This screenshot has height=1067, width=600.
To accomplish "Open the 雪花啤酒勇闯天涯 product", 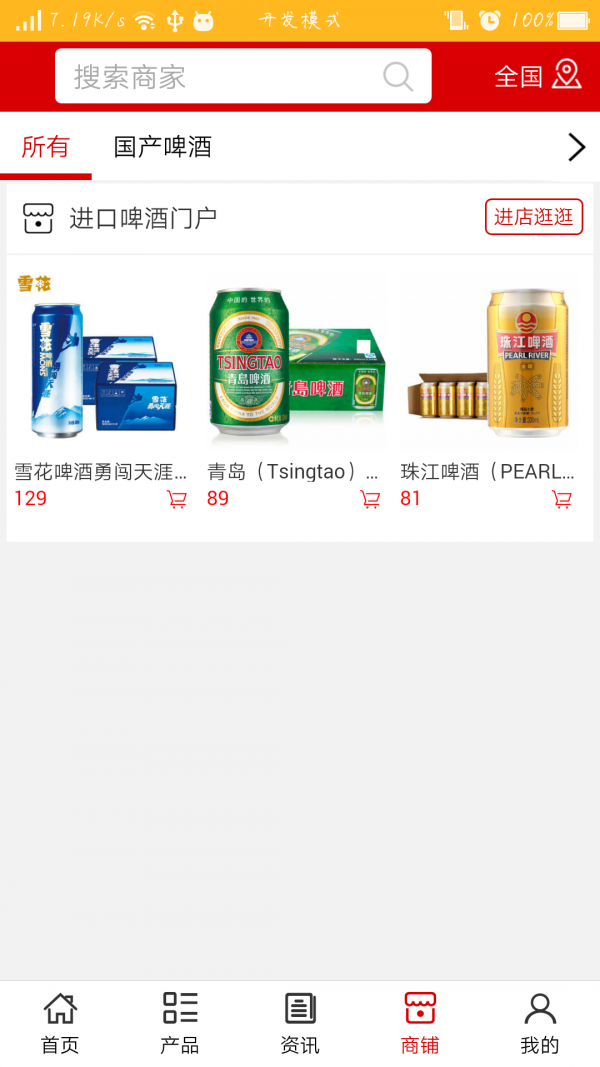I will (x=100, y=362).
